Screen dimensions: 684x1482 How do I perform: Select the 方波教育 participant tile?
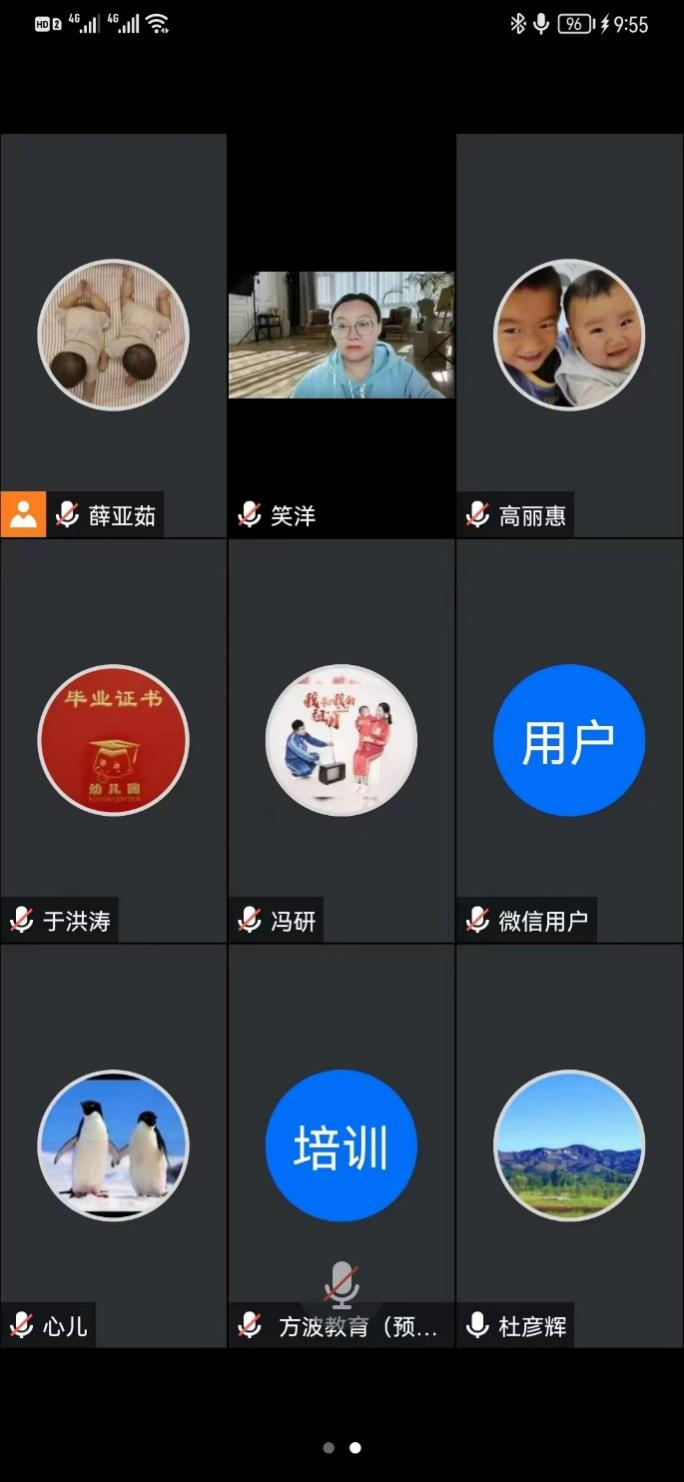pyautogui.click(x=341, y=1145)
